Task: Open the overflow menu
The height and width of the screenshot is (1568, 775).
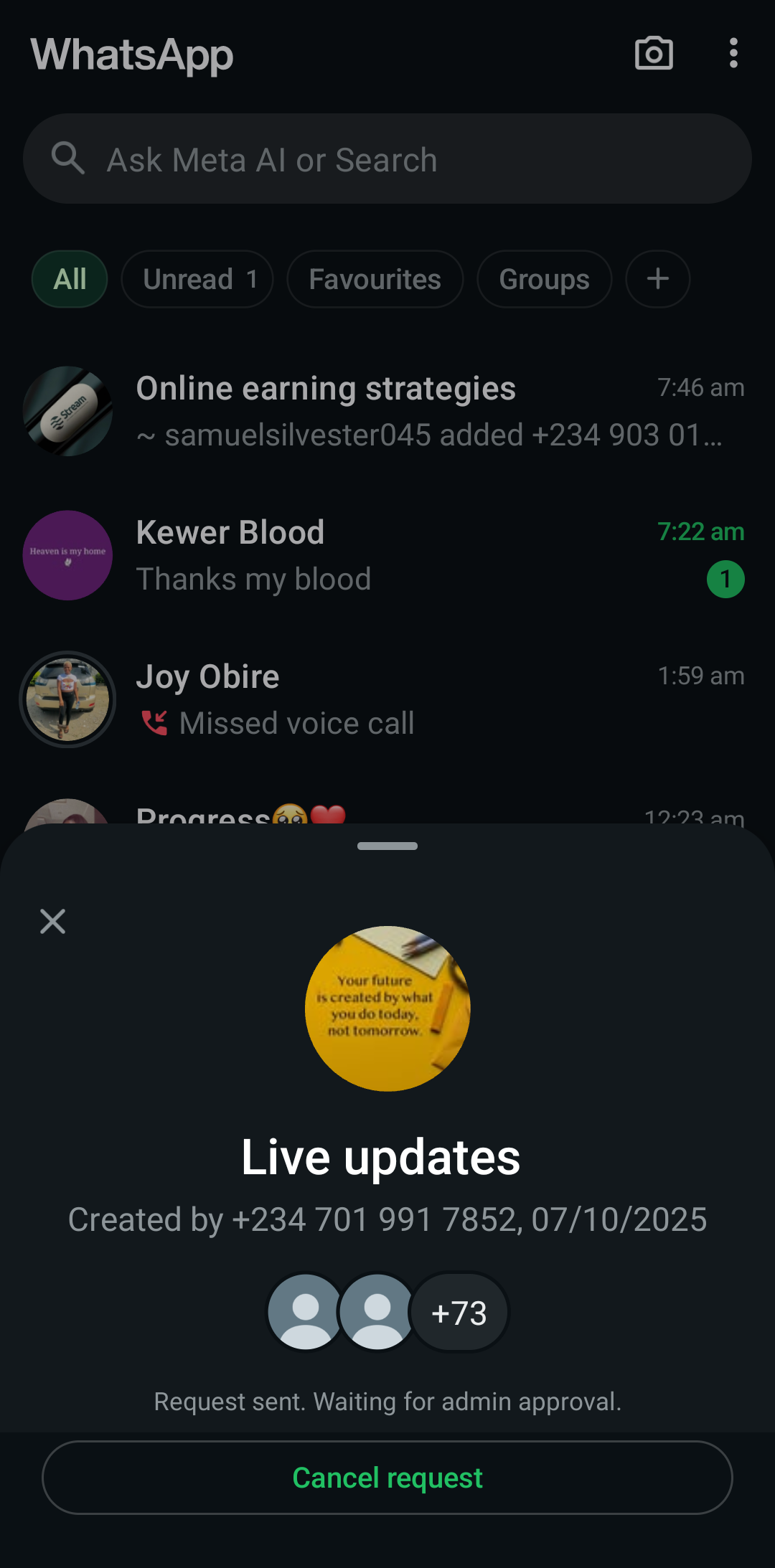Action: click(733, 54)
